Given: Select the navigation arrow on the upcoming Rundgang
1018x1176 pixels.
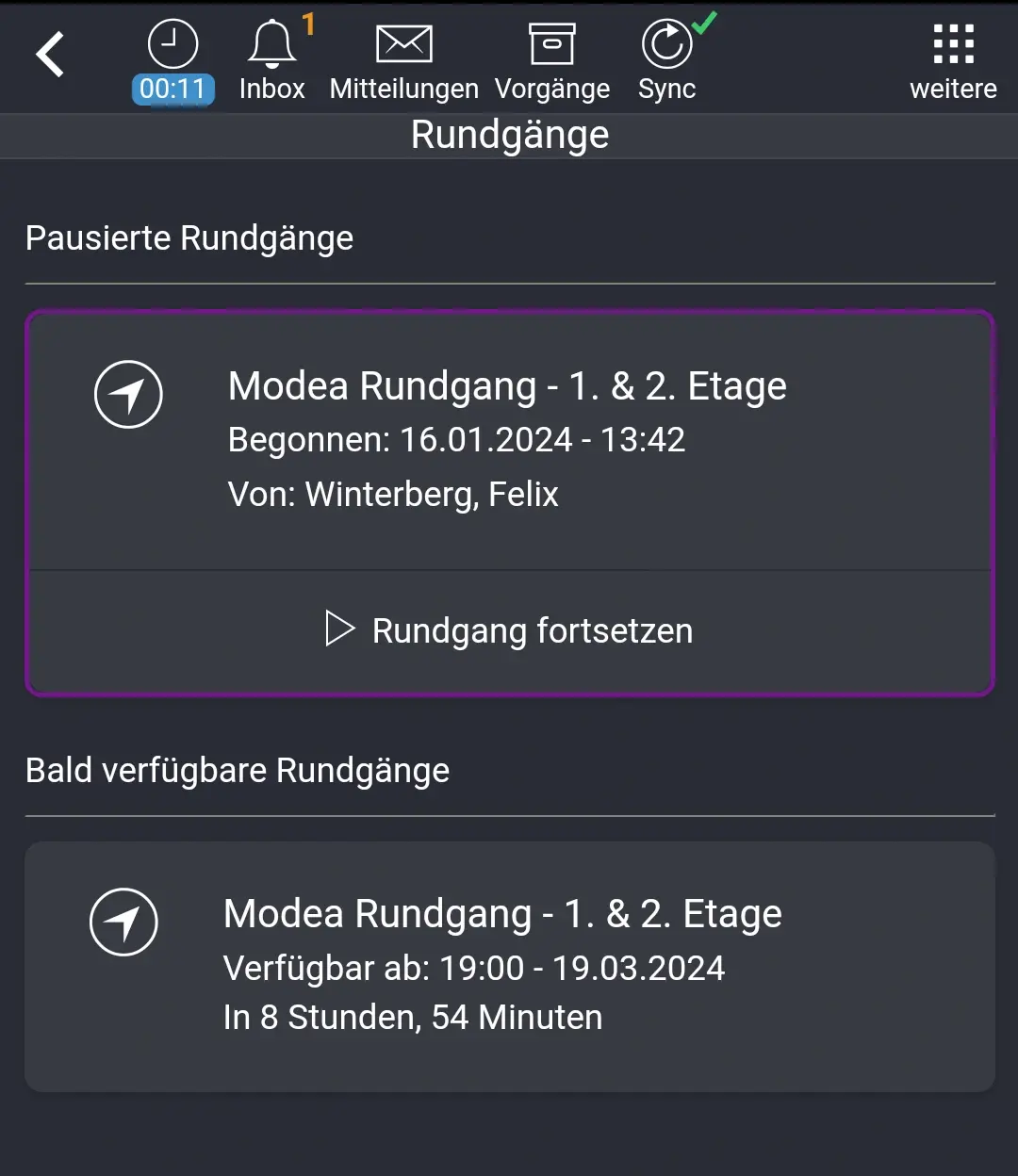Looking at the screenshot, I should (123, 922).
